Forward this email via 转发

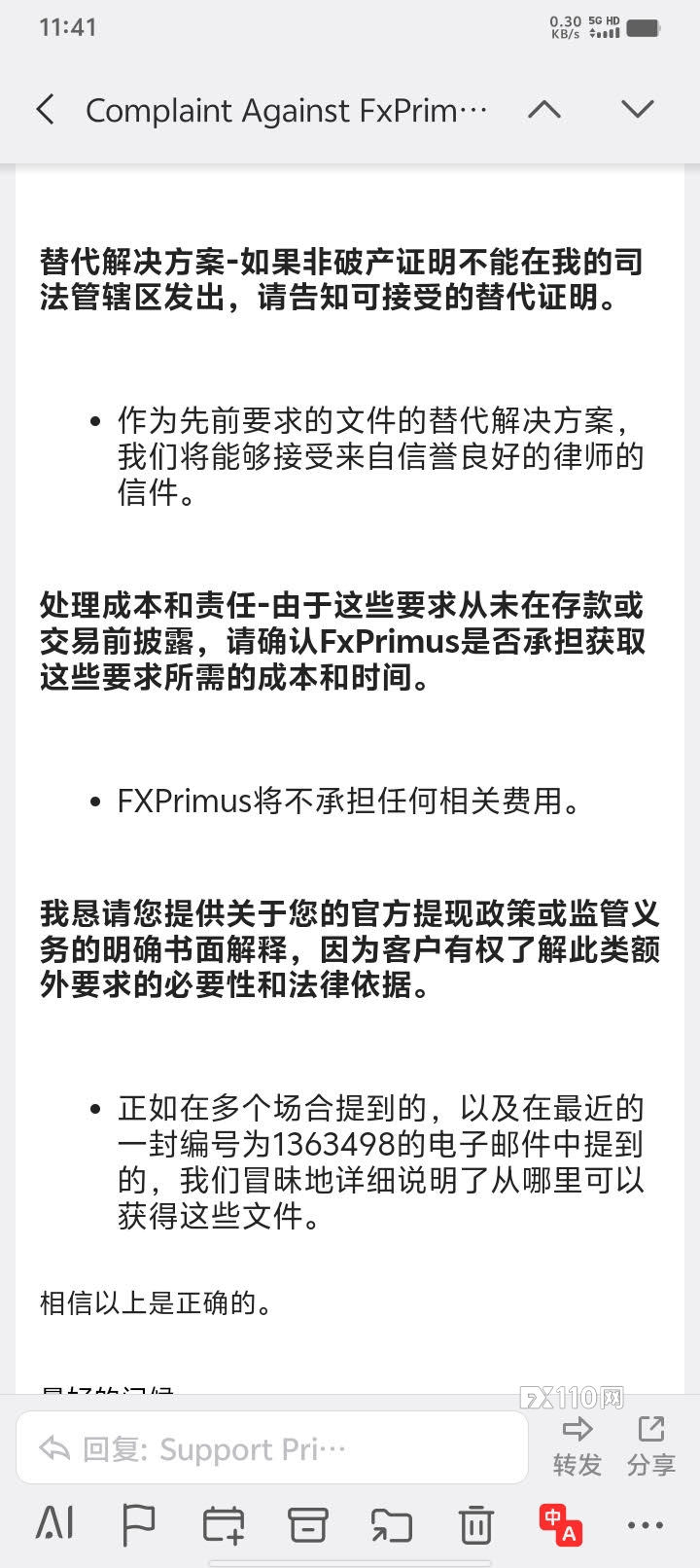(577, 1445)
